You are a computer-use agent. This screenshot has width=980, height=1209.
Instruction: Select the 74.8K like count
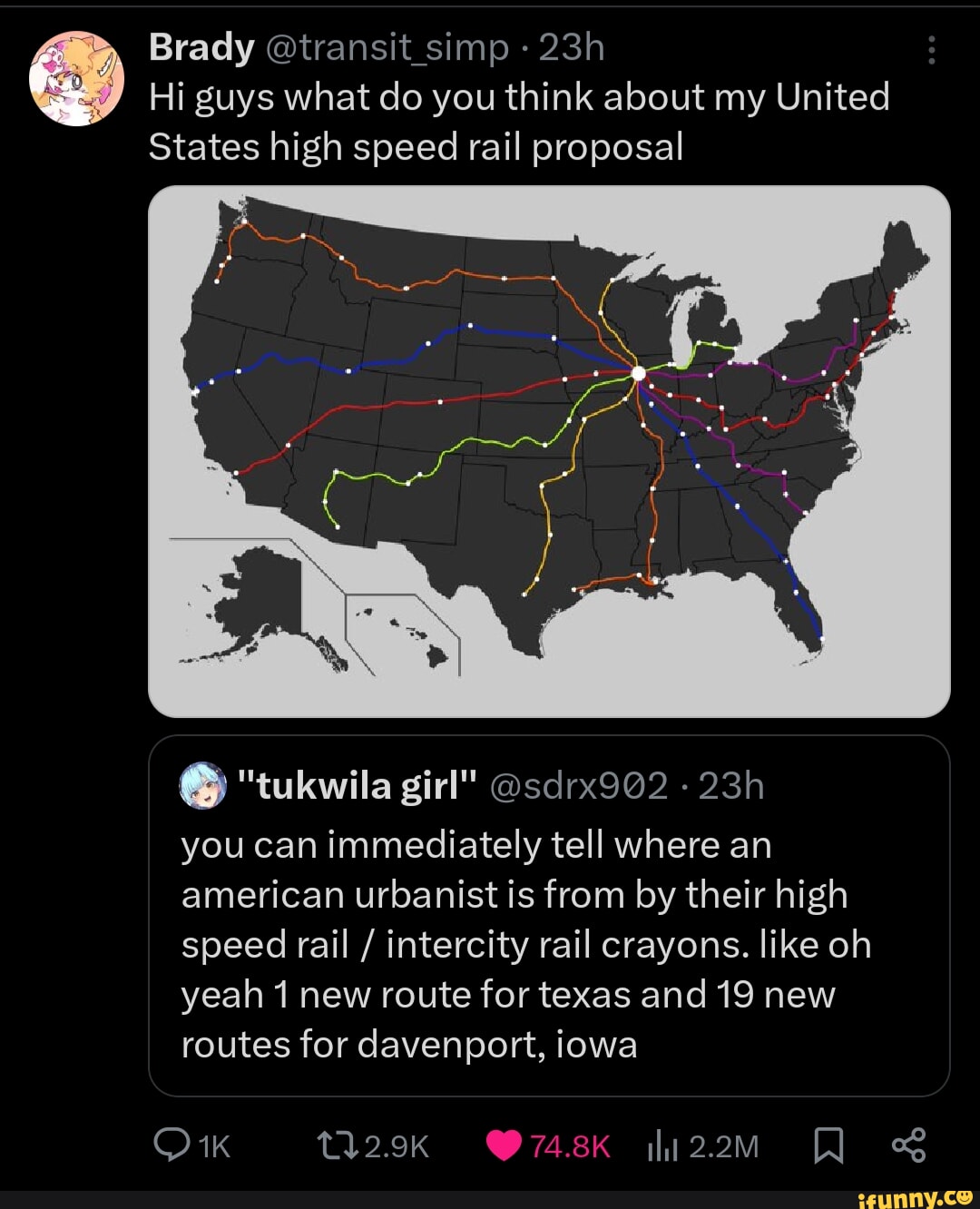tap(570, 1145)
